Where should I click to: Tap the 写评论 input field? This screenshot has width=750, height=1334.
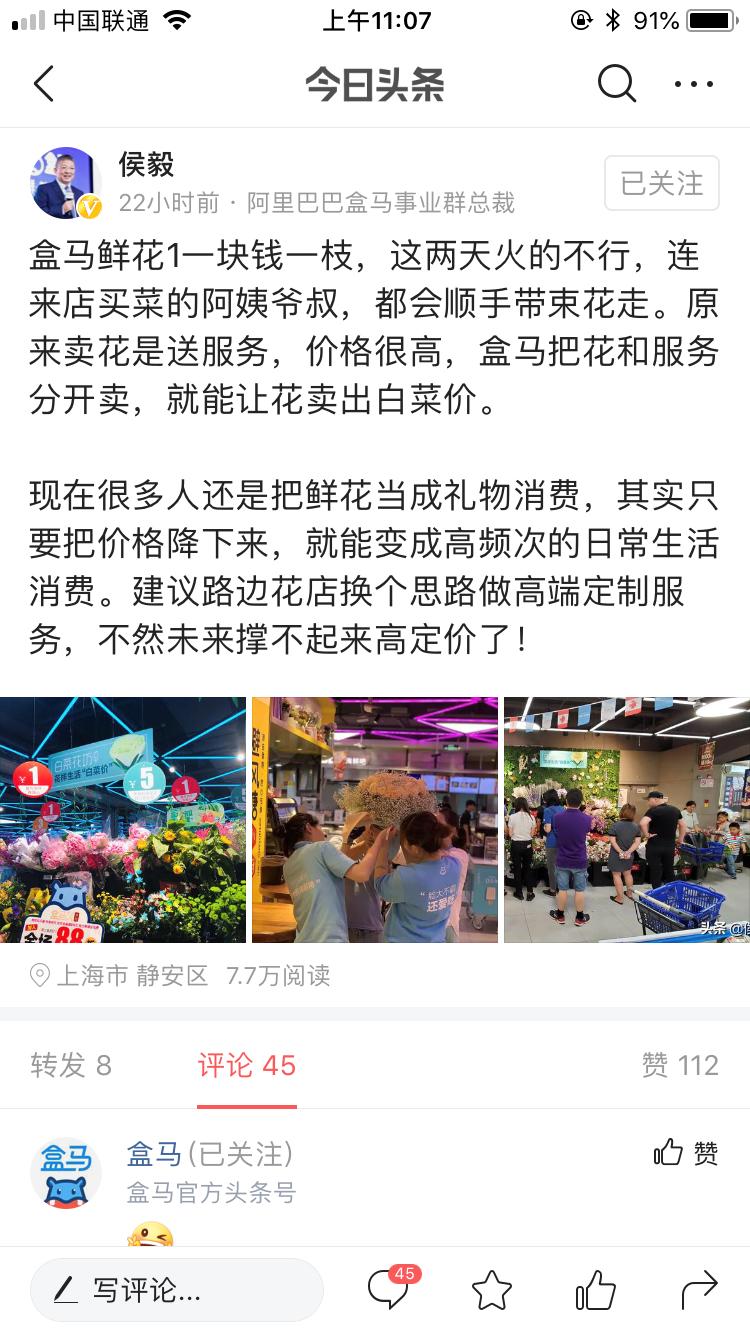pos(177,1290)
